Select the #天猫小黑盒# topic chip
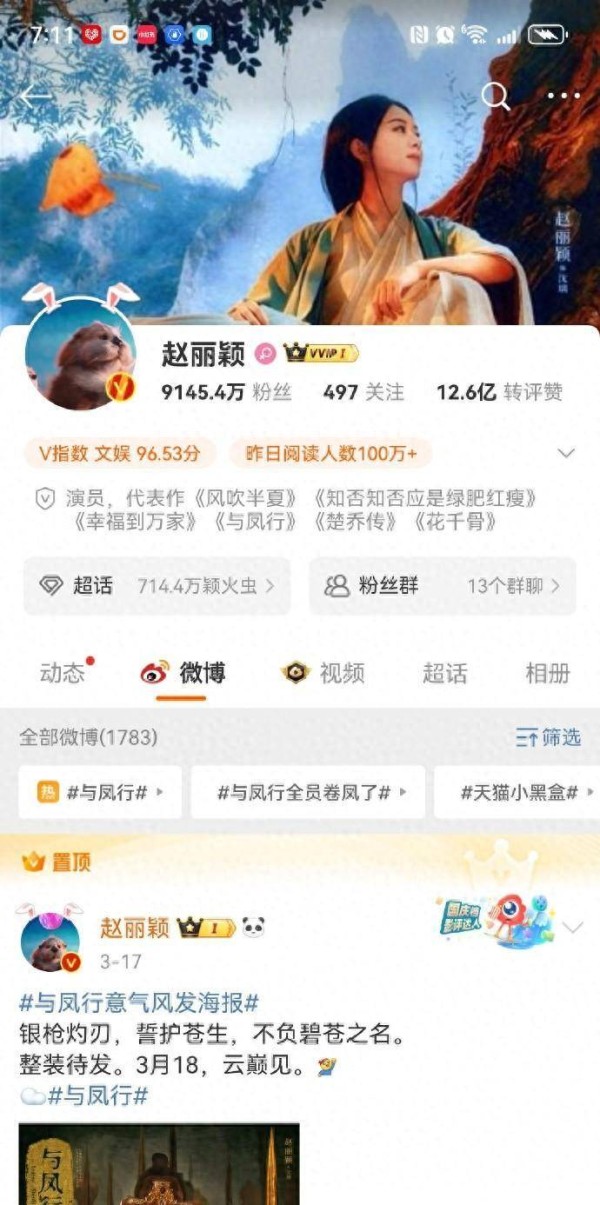 pyautogui.click(x=517, y=792)
